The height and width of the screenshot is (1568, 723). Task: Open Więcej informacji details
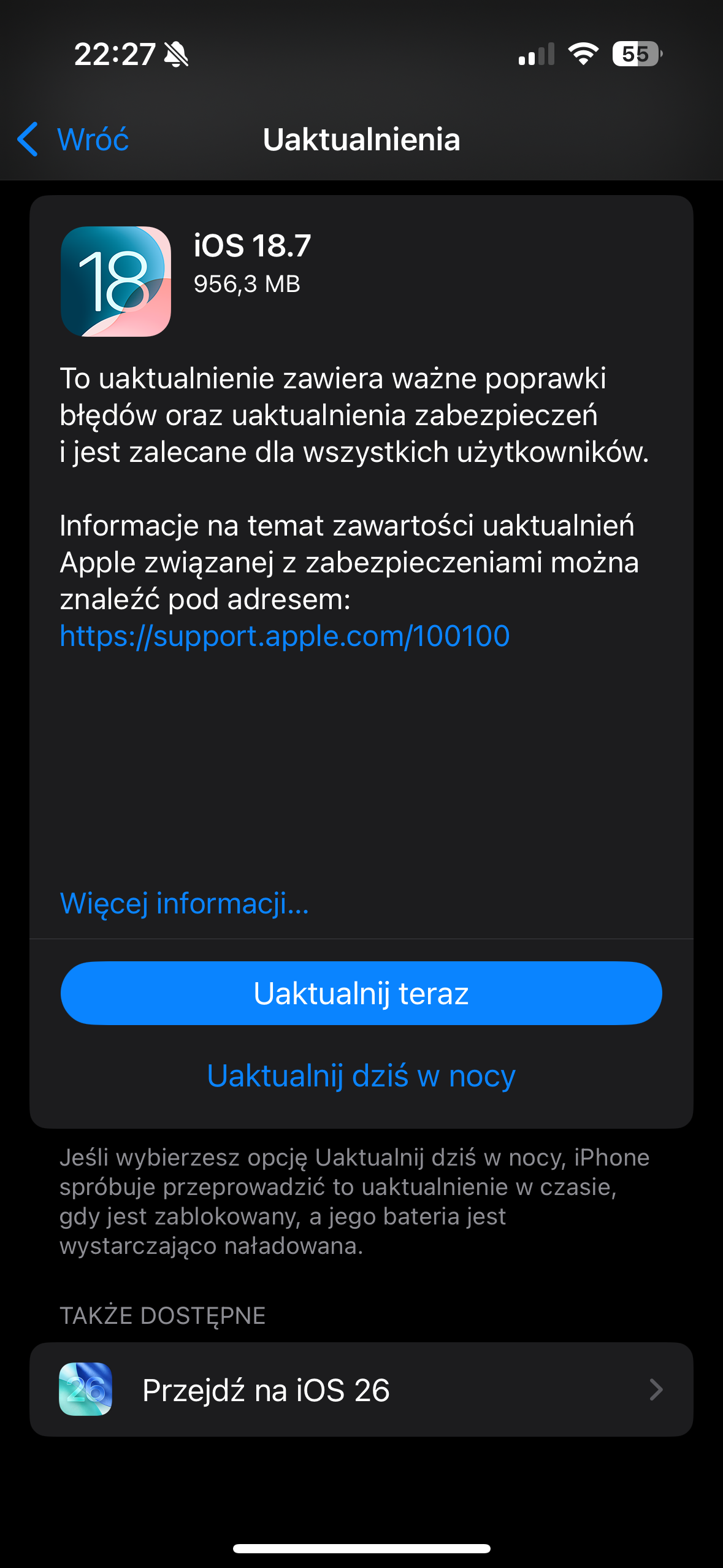(x=184, y=904)
